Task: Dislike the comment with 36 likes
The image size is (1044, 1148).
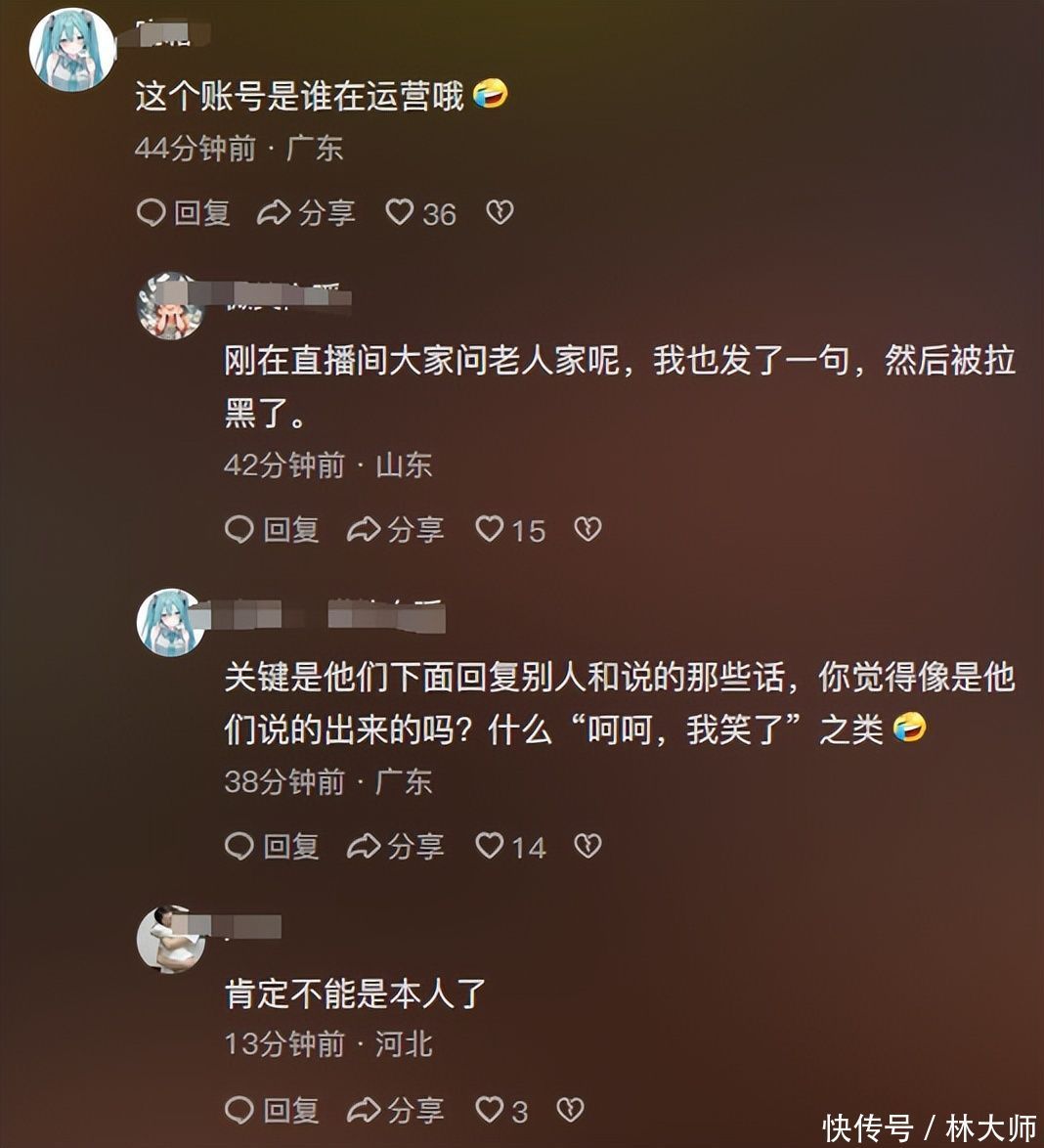Action: (500, 212)
